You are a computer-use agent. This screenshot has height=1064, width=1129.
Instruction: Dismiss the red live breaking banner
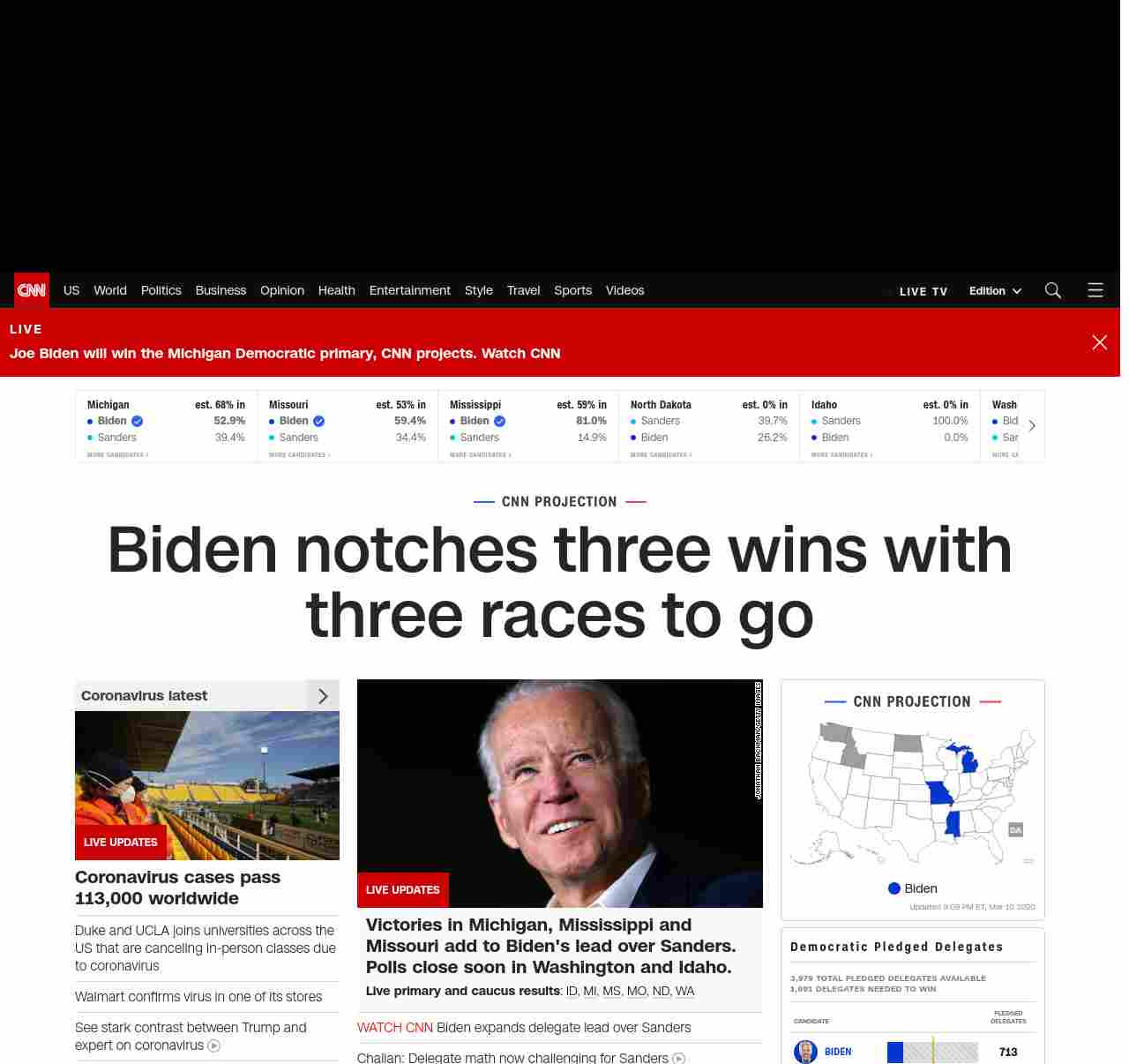click(x=1099, y=342)
